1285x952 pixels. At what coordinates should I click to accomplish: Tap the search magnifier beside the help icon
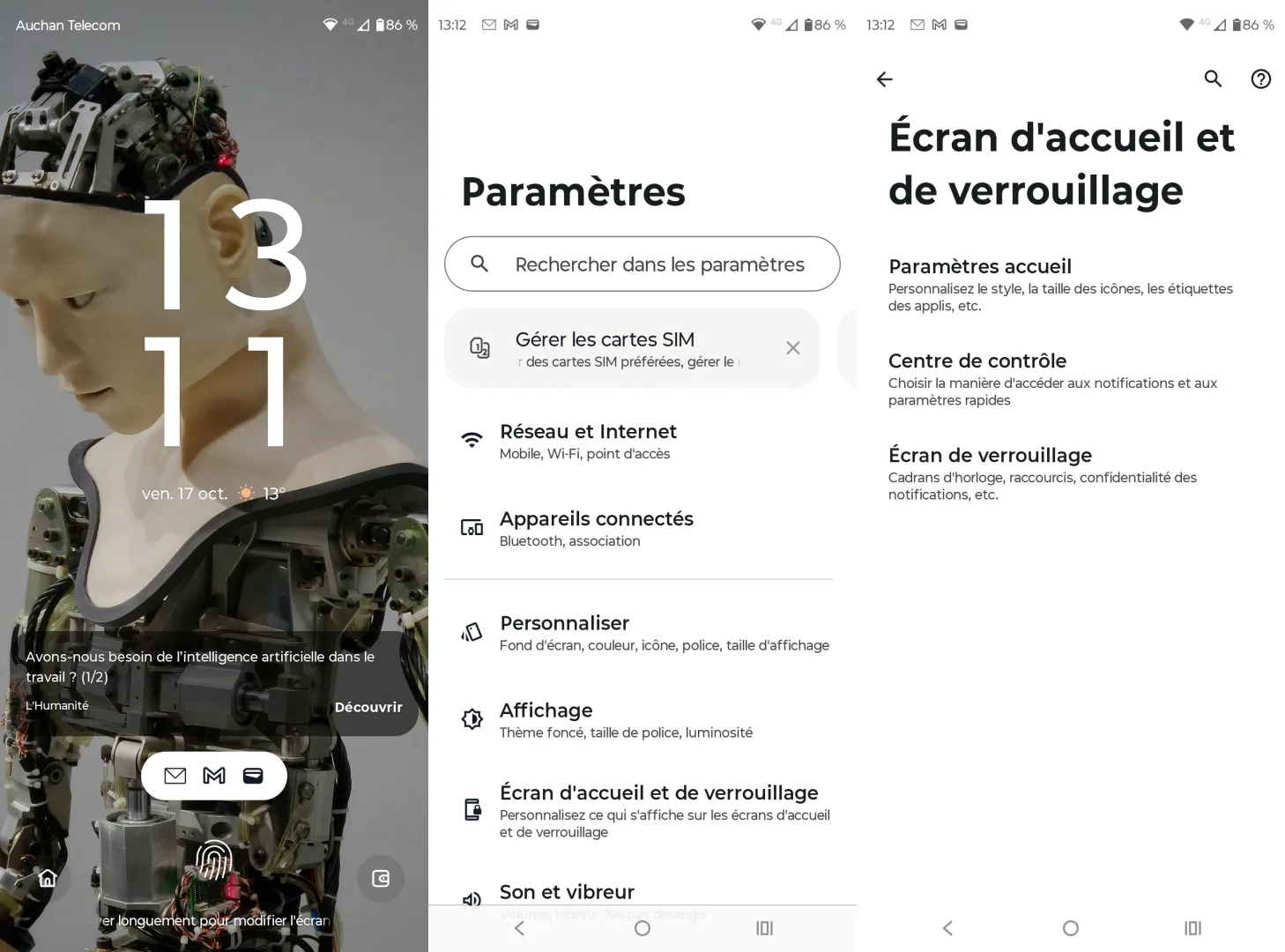[x=1213, y=79]
